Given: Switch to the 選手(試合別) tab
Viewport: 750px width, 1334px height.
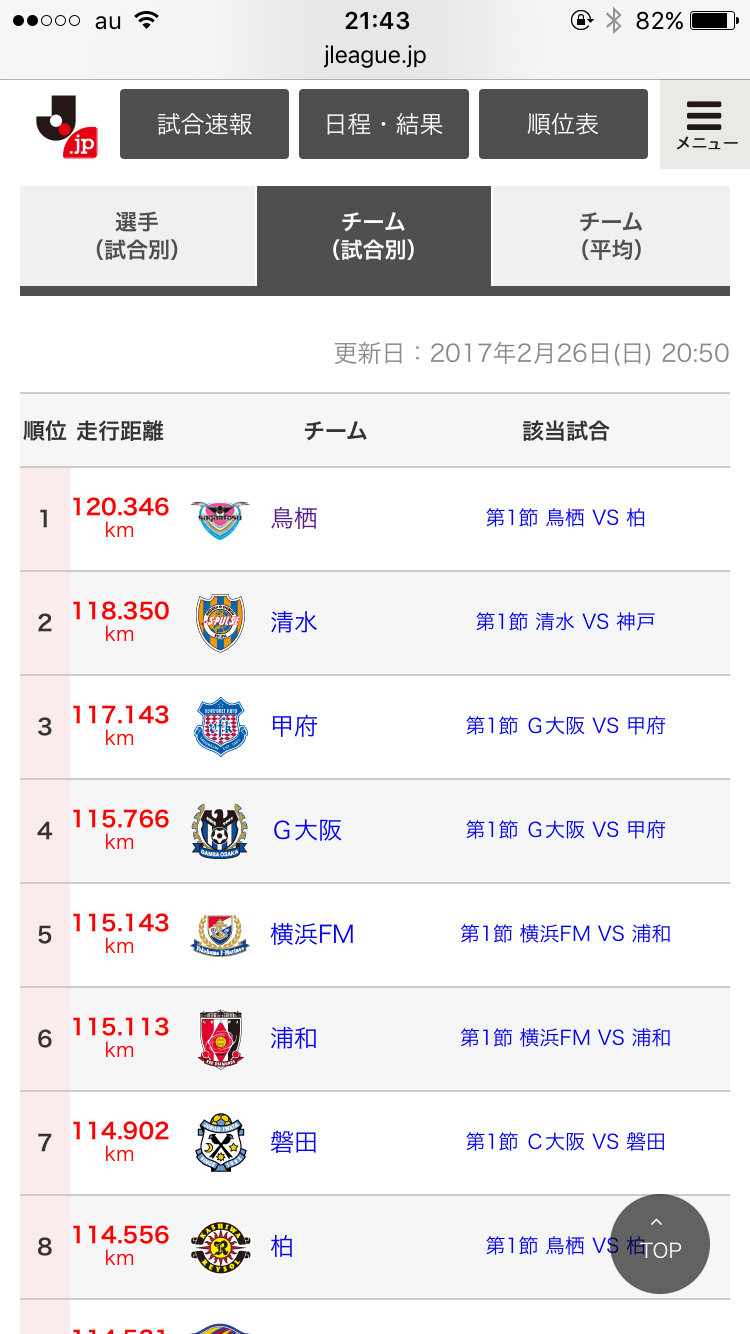Looking at the screenshot, I should 137,236.
